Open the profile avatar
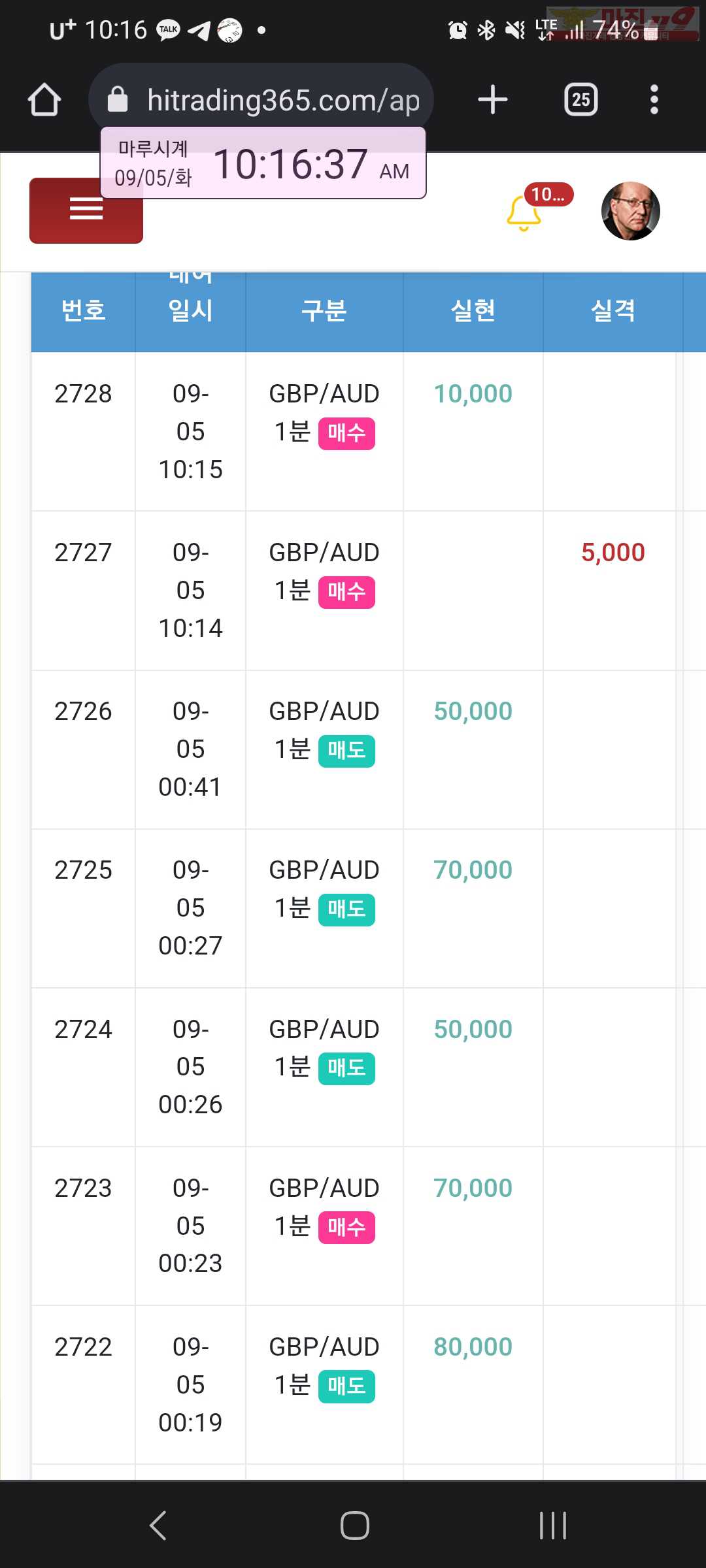The width and height of the screenshot is (706, 1568). click(630, 211)
